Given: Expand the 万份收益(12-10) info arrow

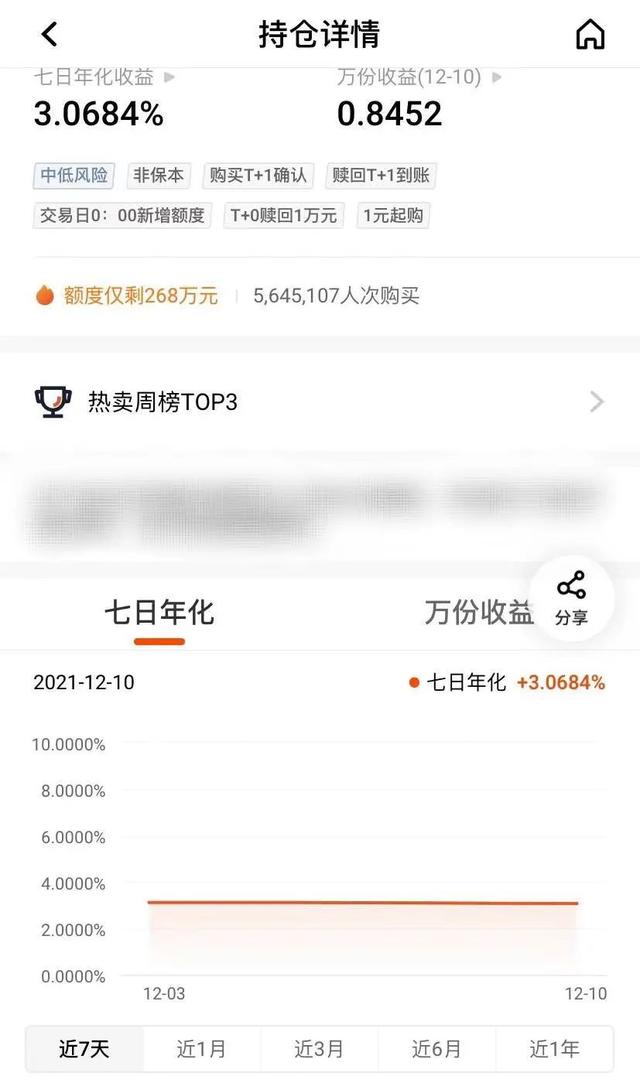Looking at the screenshot, I should point(496,77).
